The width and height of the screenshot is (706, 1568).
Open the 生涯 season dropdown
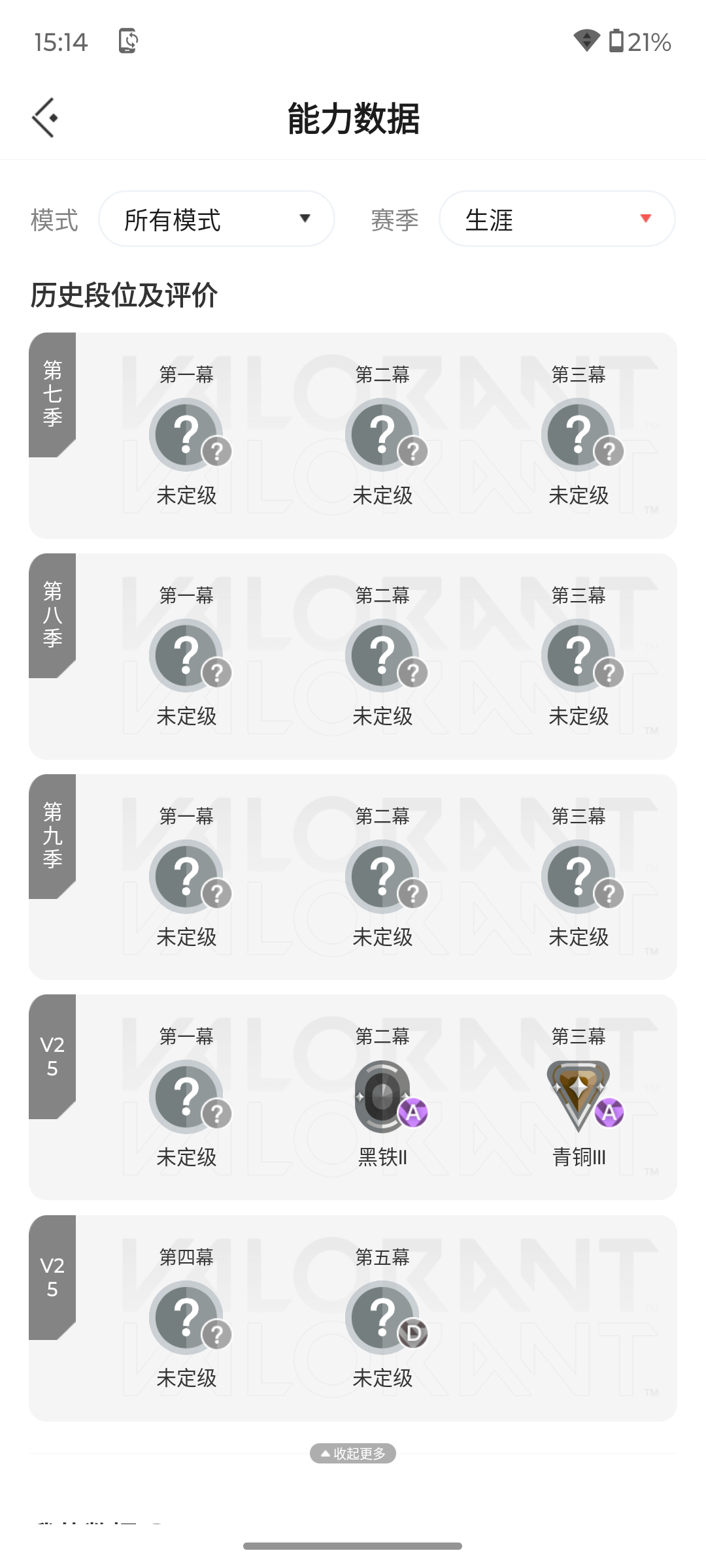(x=557, y=219)
